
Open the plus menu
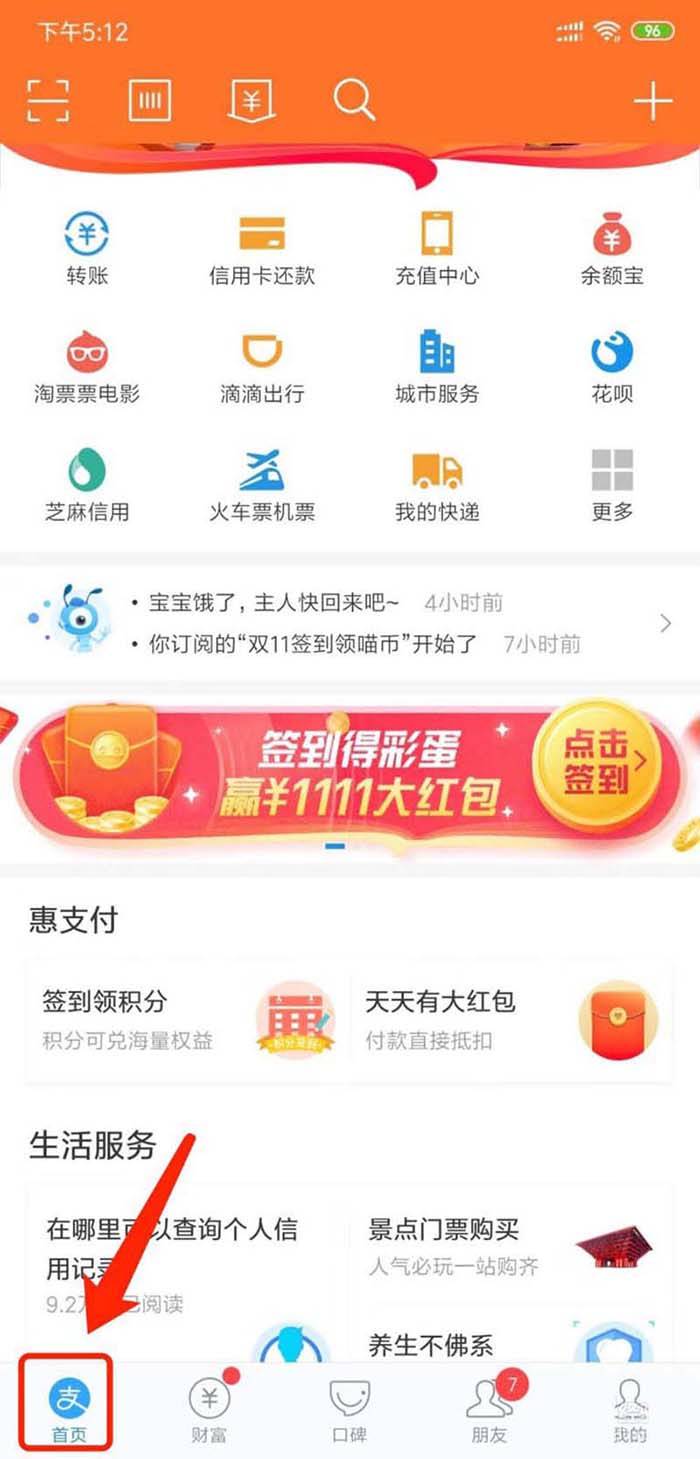pyautogui.click(x=653, y=101)
